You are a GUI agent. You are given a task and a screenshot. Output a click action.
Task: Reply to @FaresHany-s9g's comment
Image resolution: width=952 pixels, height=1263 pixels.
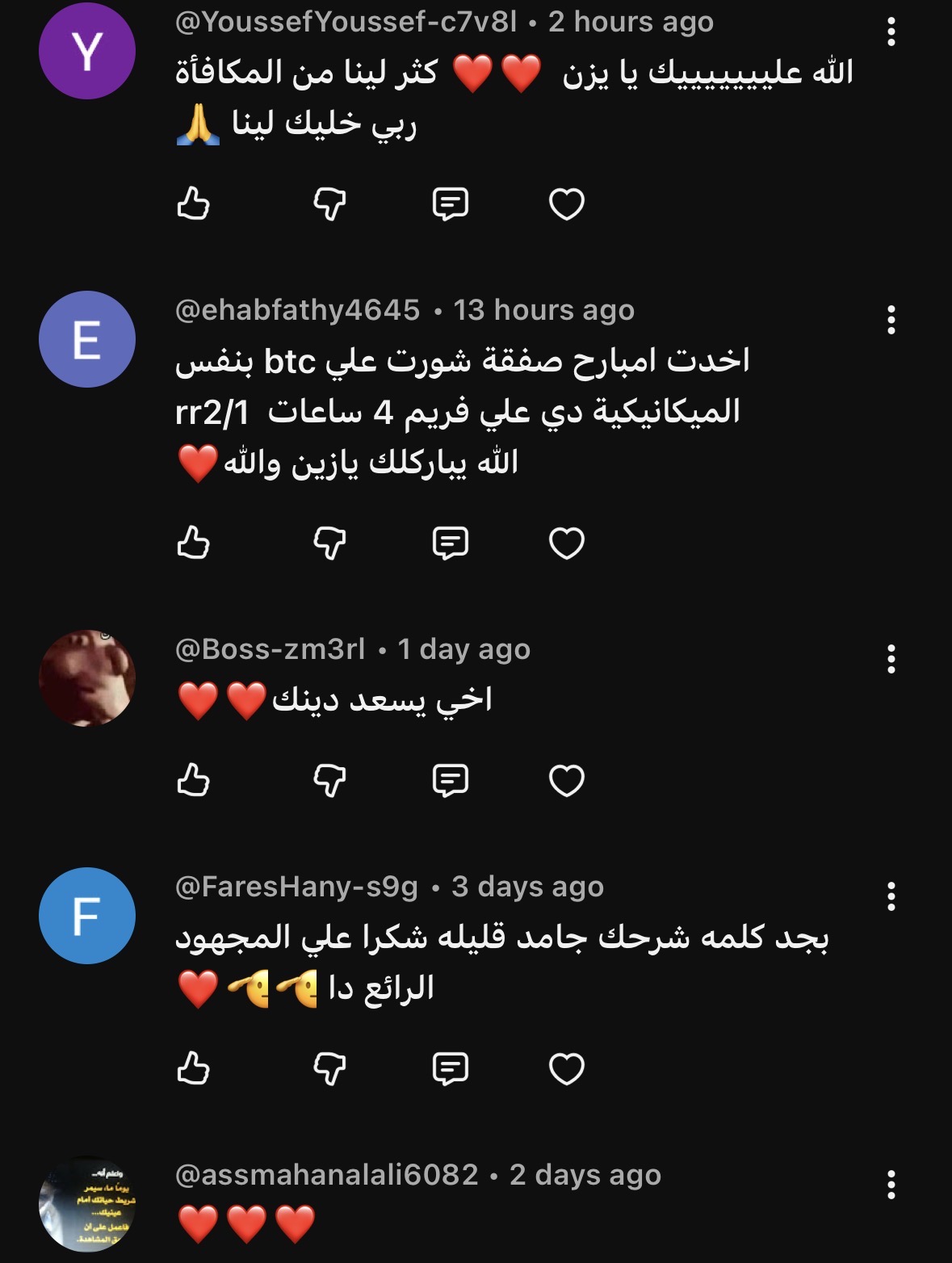[x=450, y=1068]
